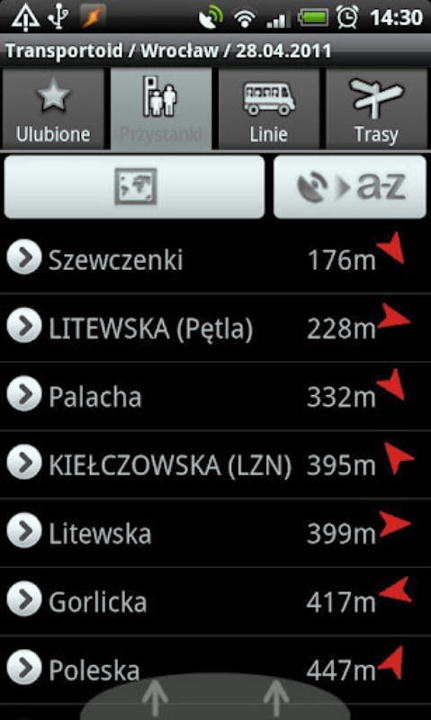Image resolution: width=431 pixels, height=720 pixels.
Task: Open the map view button
Action: 134,186
